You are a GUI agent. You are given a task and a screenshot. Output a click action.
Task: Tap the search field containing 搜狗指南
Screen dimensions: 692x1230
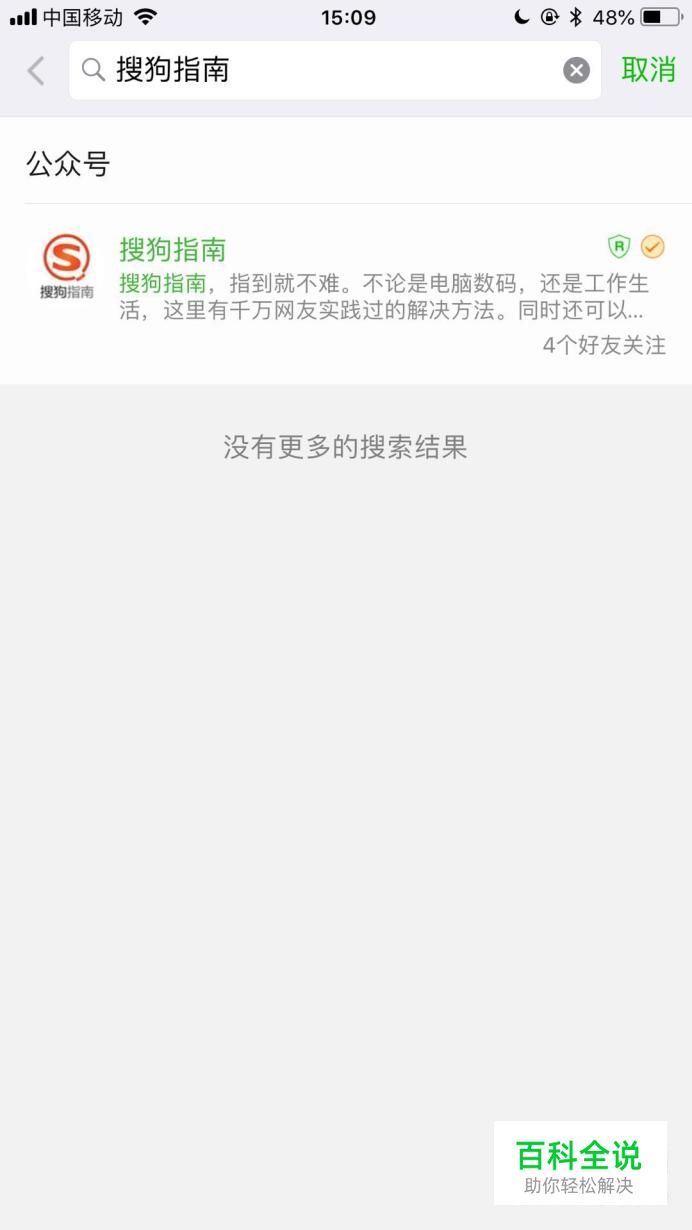[x=335, y=70]
